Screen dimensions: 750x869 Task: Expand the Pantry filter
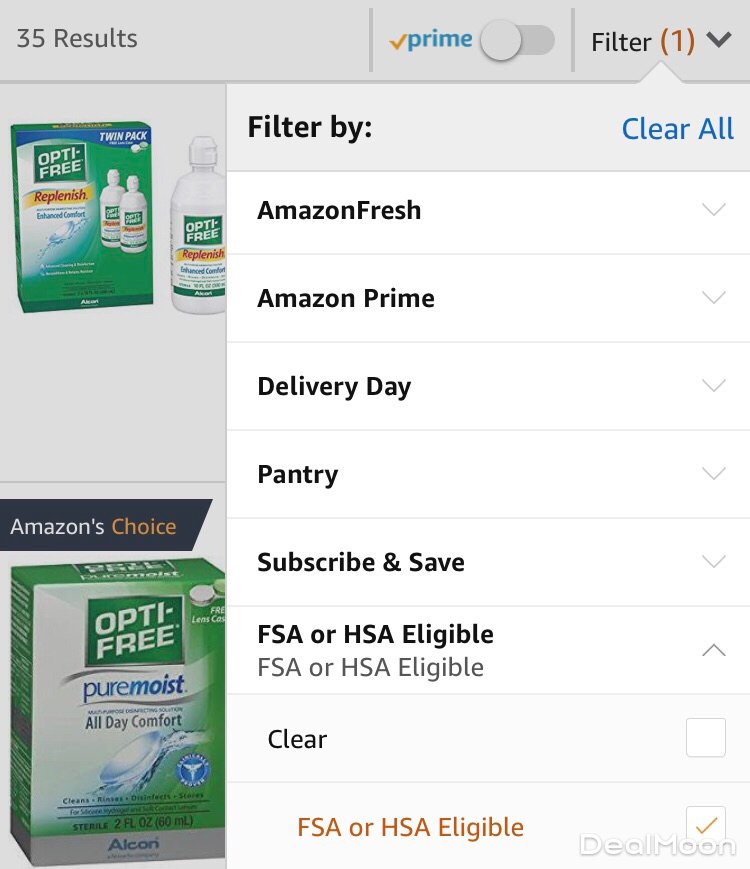pos(488,475)
